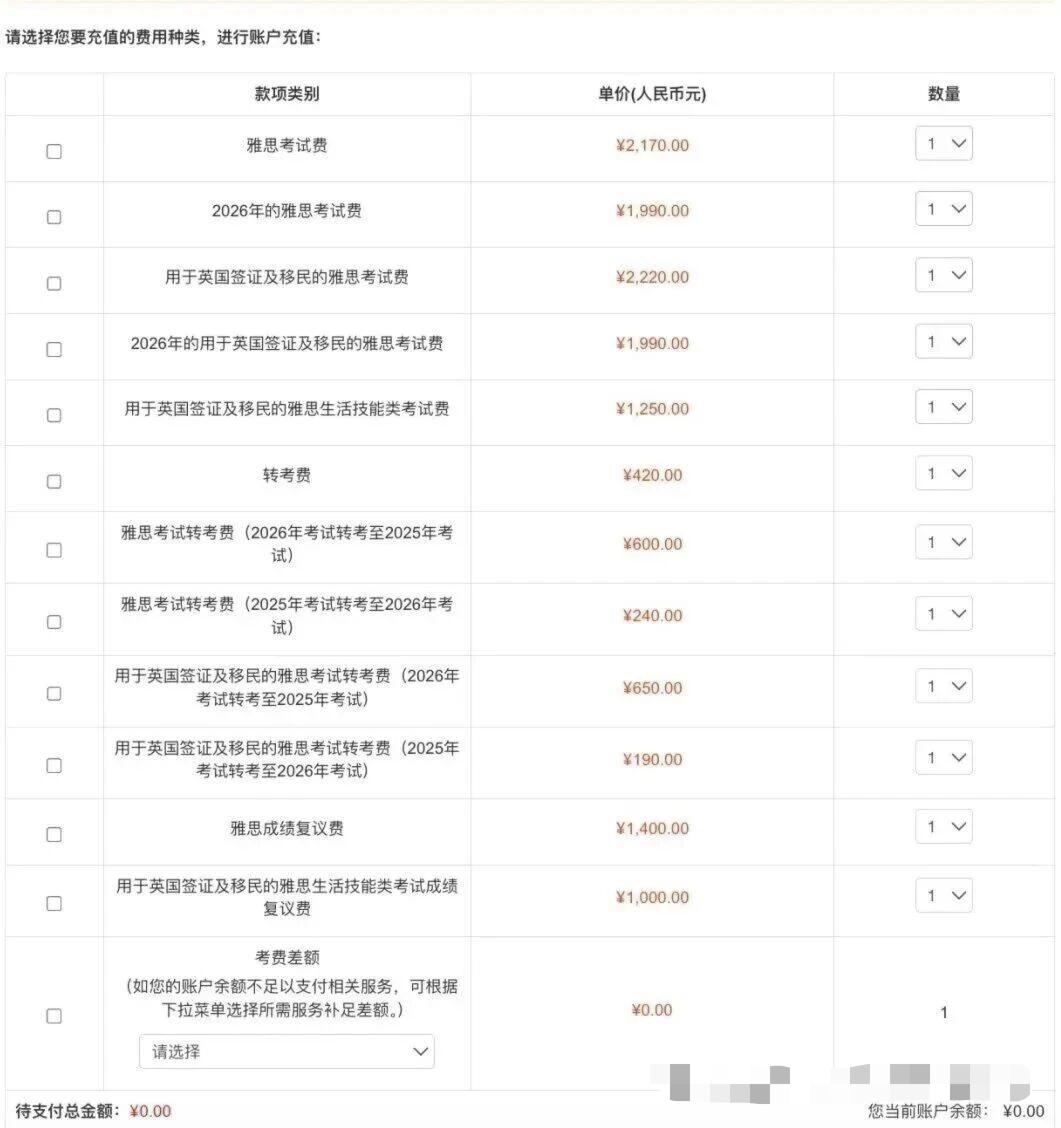Image resolution: width=1061 pixels, height=1128 pixels.
Task: Click the ¥2,170.00 price text
Action: click(x=652, y=145)
